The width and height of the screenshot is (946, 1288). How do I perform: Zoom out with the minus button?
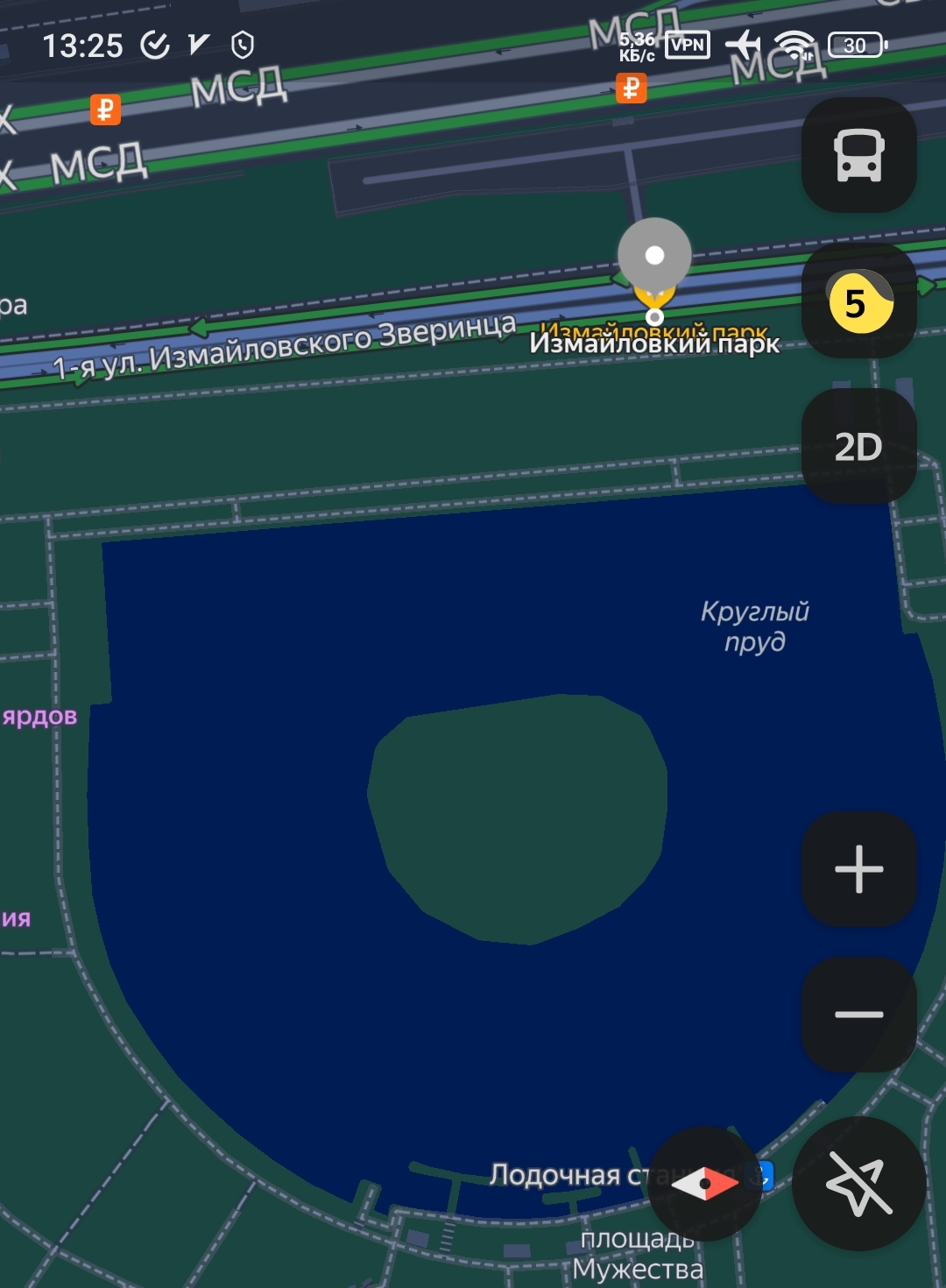point(858,1015)
